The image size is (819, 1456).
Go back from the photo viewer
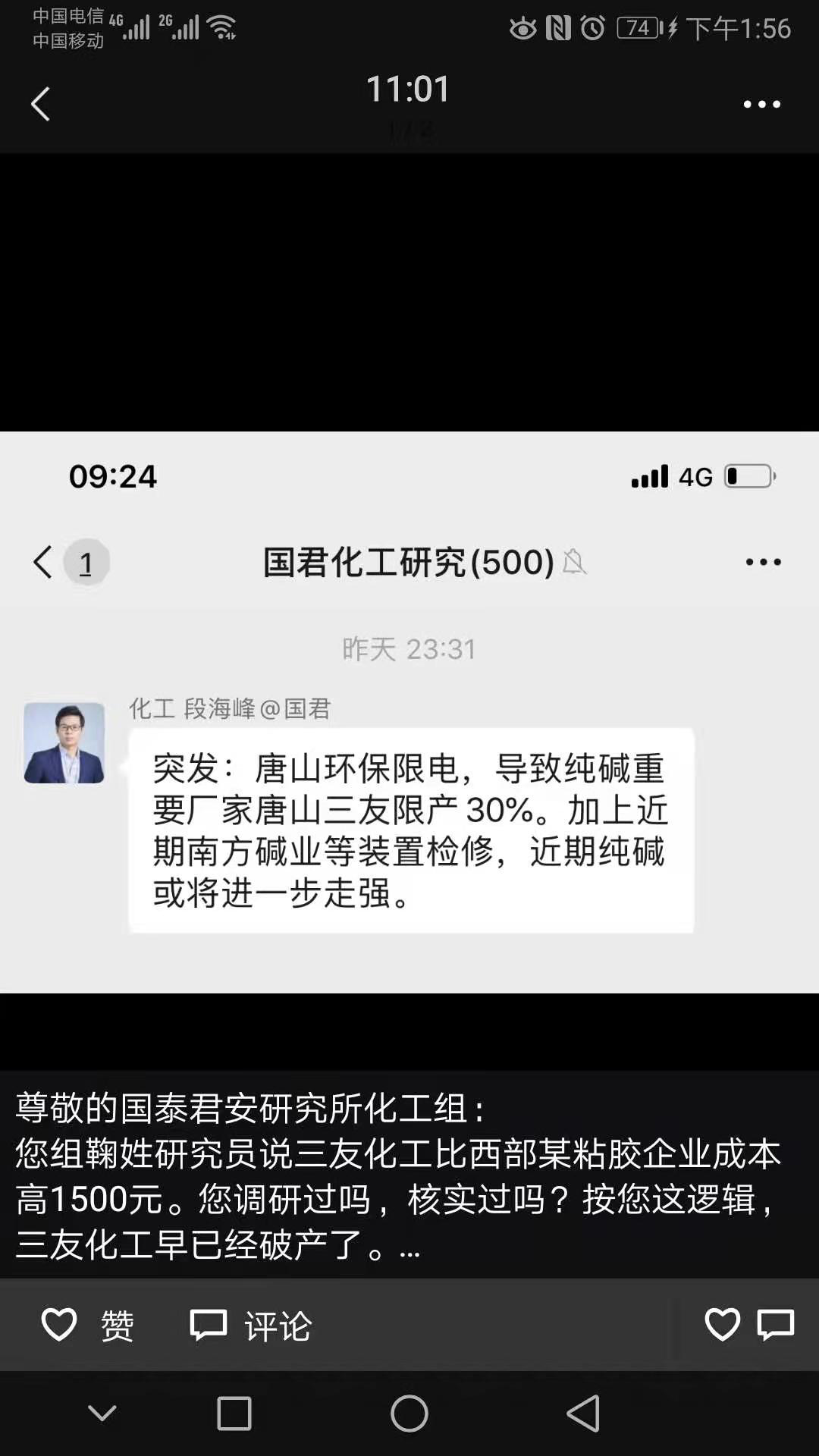click(40, 104)
